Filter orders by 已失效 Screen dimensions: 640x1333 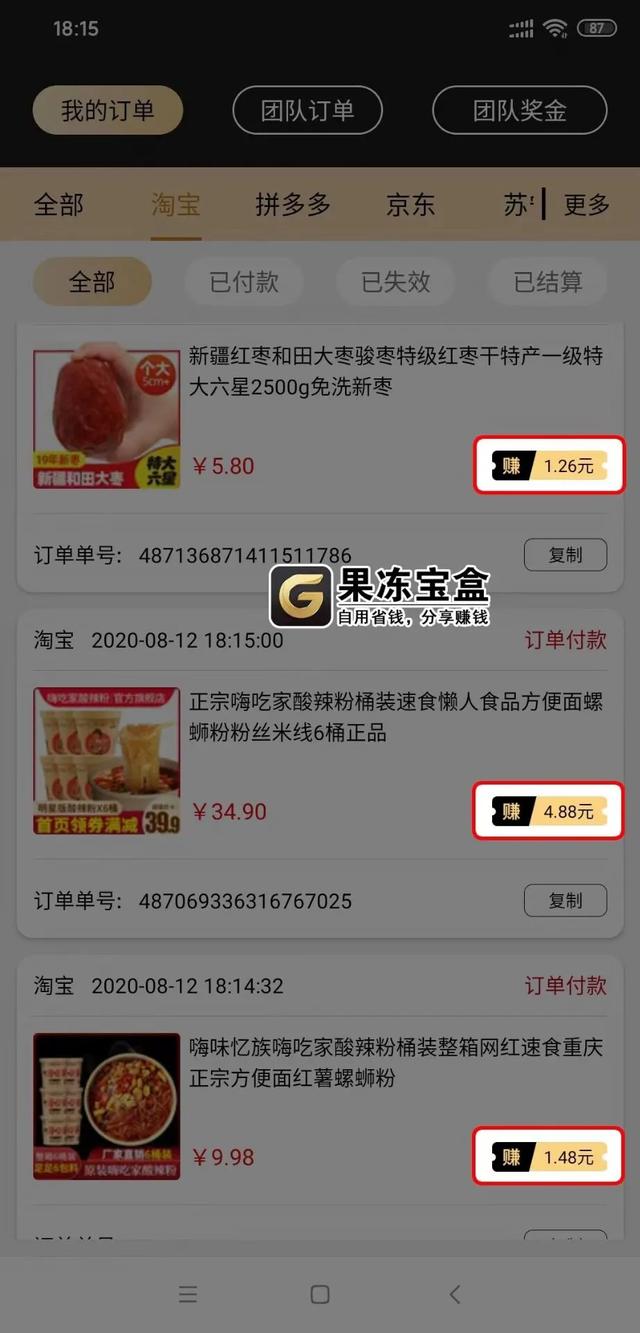pos(396,282)
